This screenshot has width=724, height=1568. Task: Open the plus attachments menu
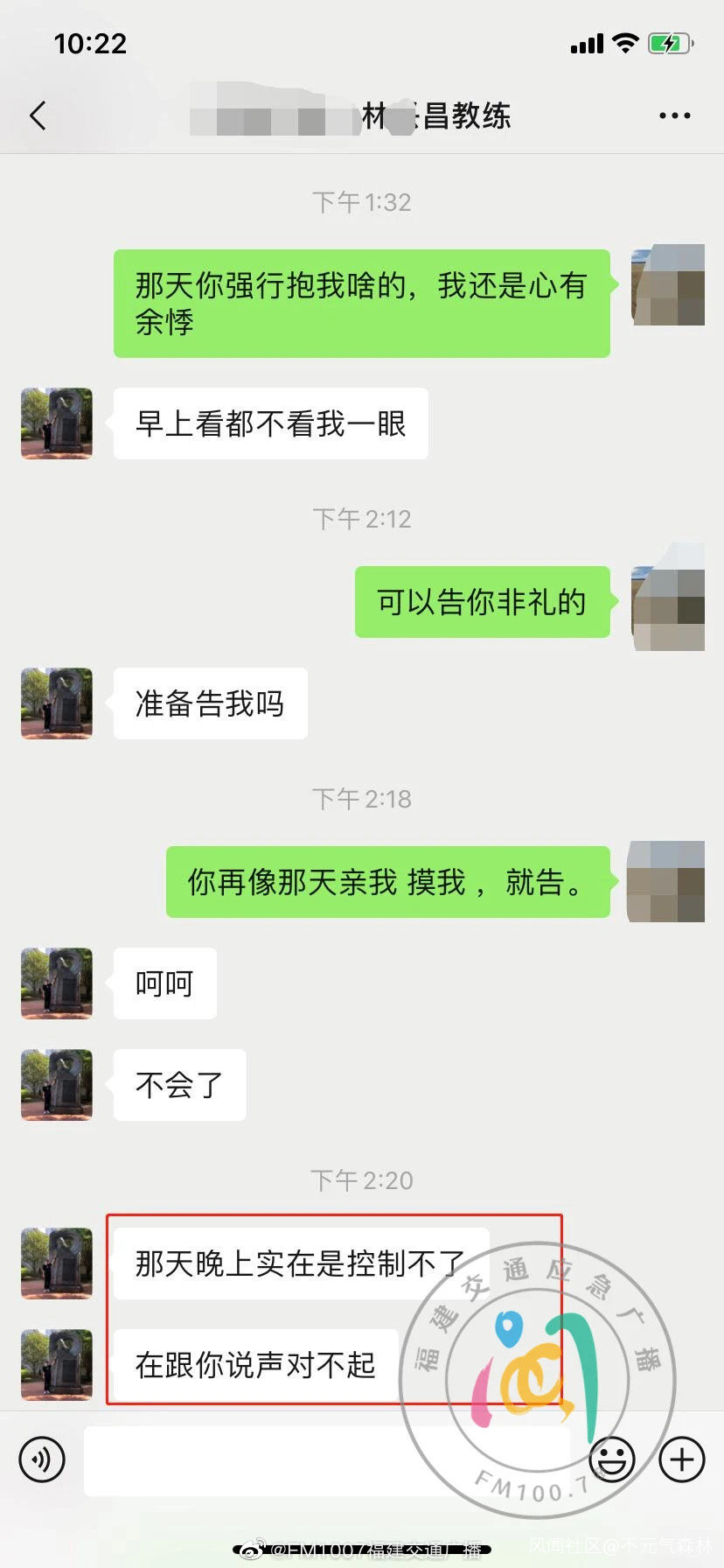pos(682,1459)
